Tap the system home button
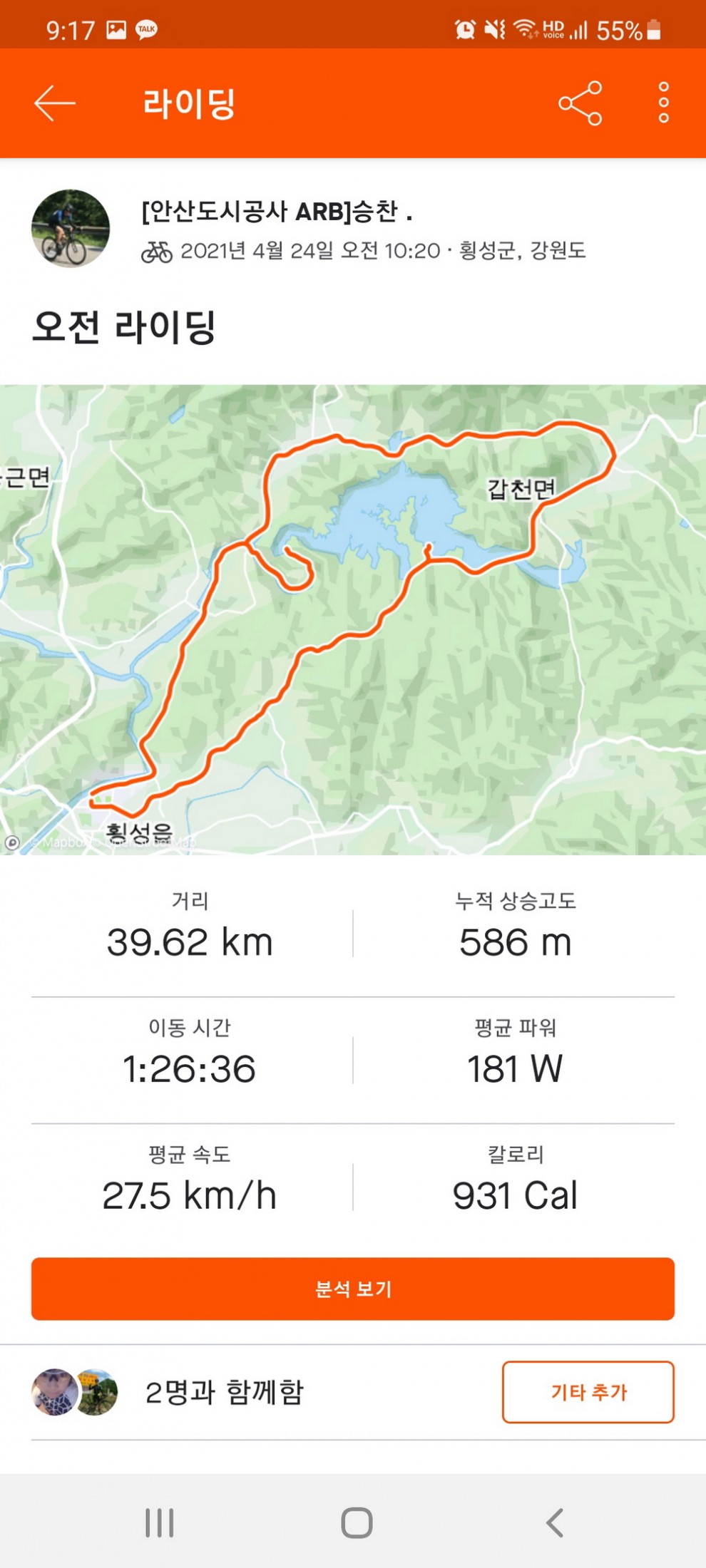Screen dimensions: 706x1568 pos(357,1523)
